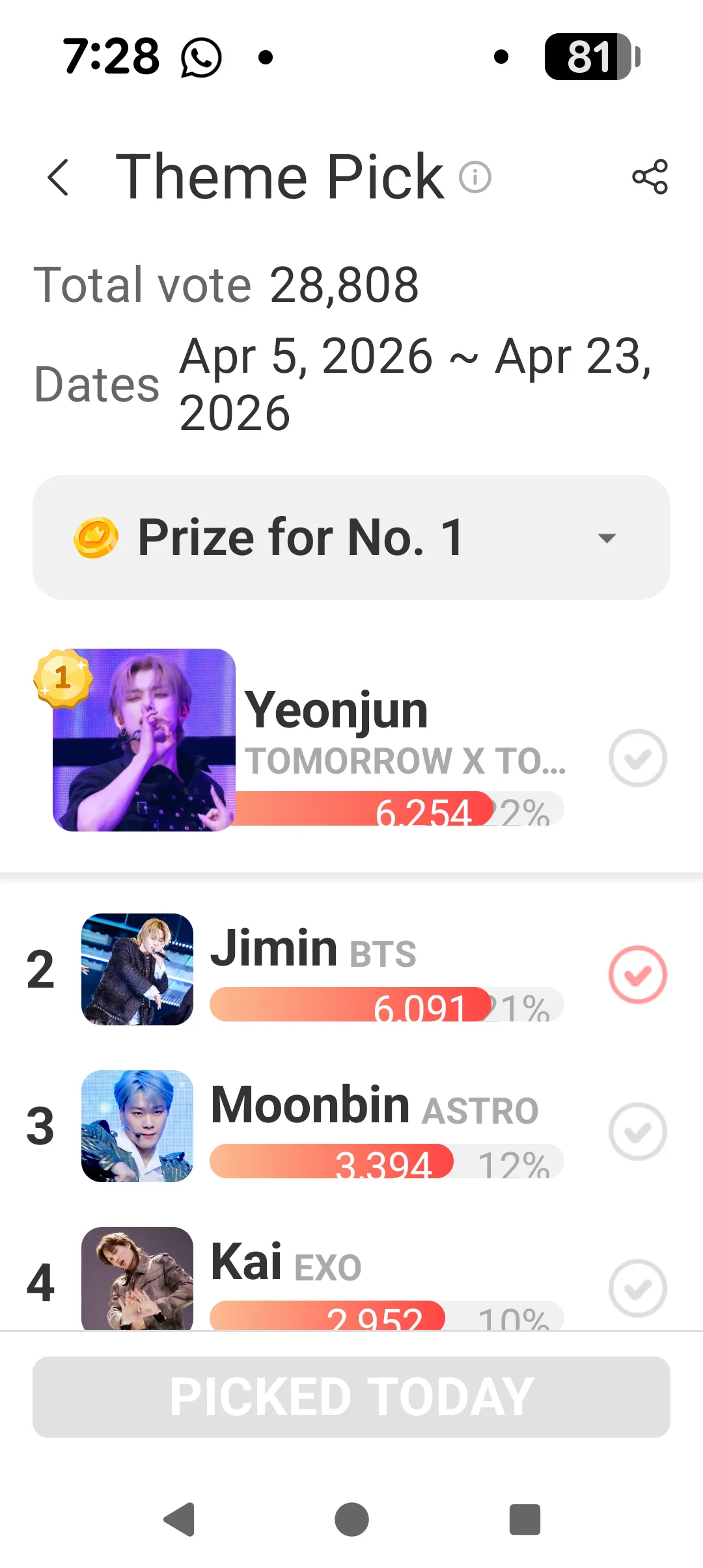Open recent apps from navigation bar

click(525, 1520)
